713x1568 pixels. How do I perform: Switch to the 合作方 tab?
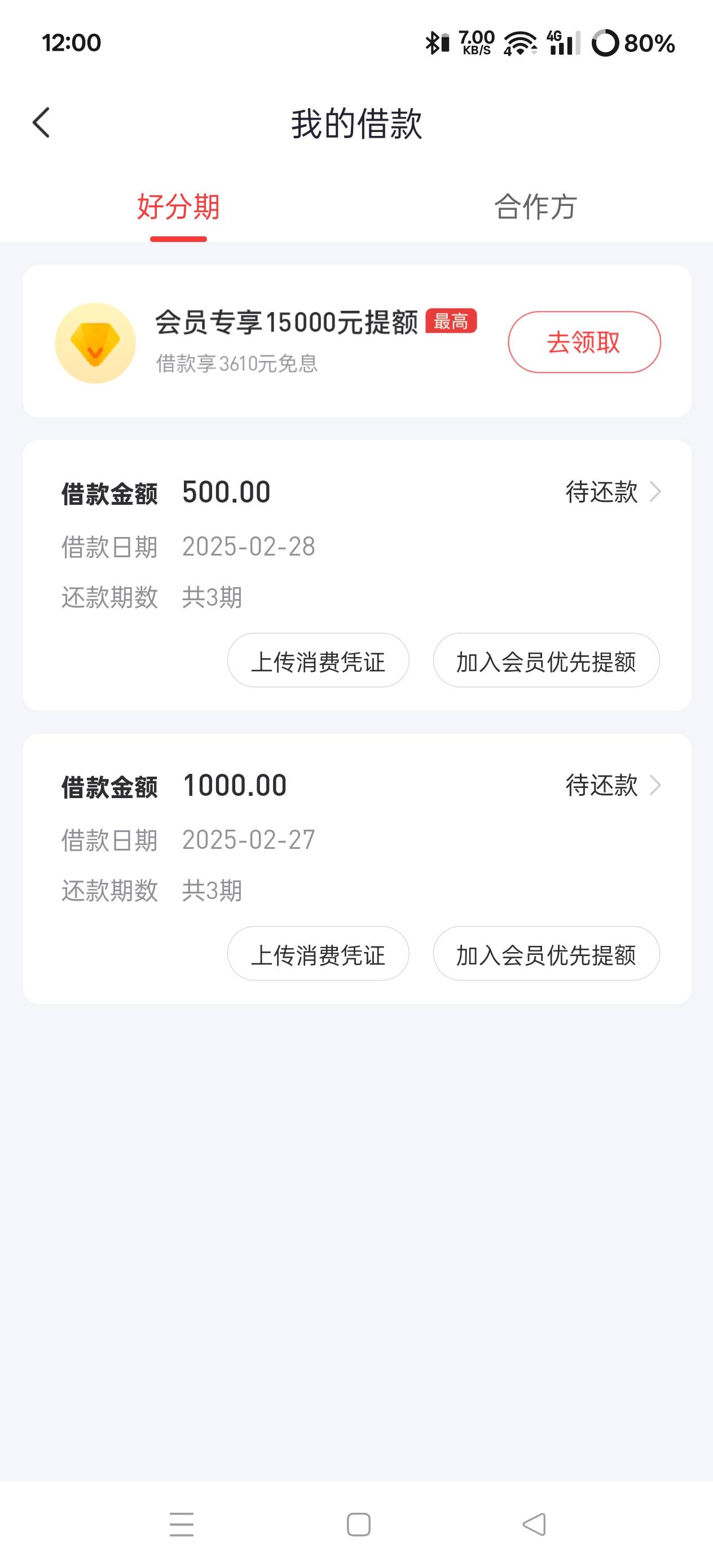click(x=535, y=206)
